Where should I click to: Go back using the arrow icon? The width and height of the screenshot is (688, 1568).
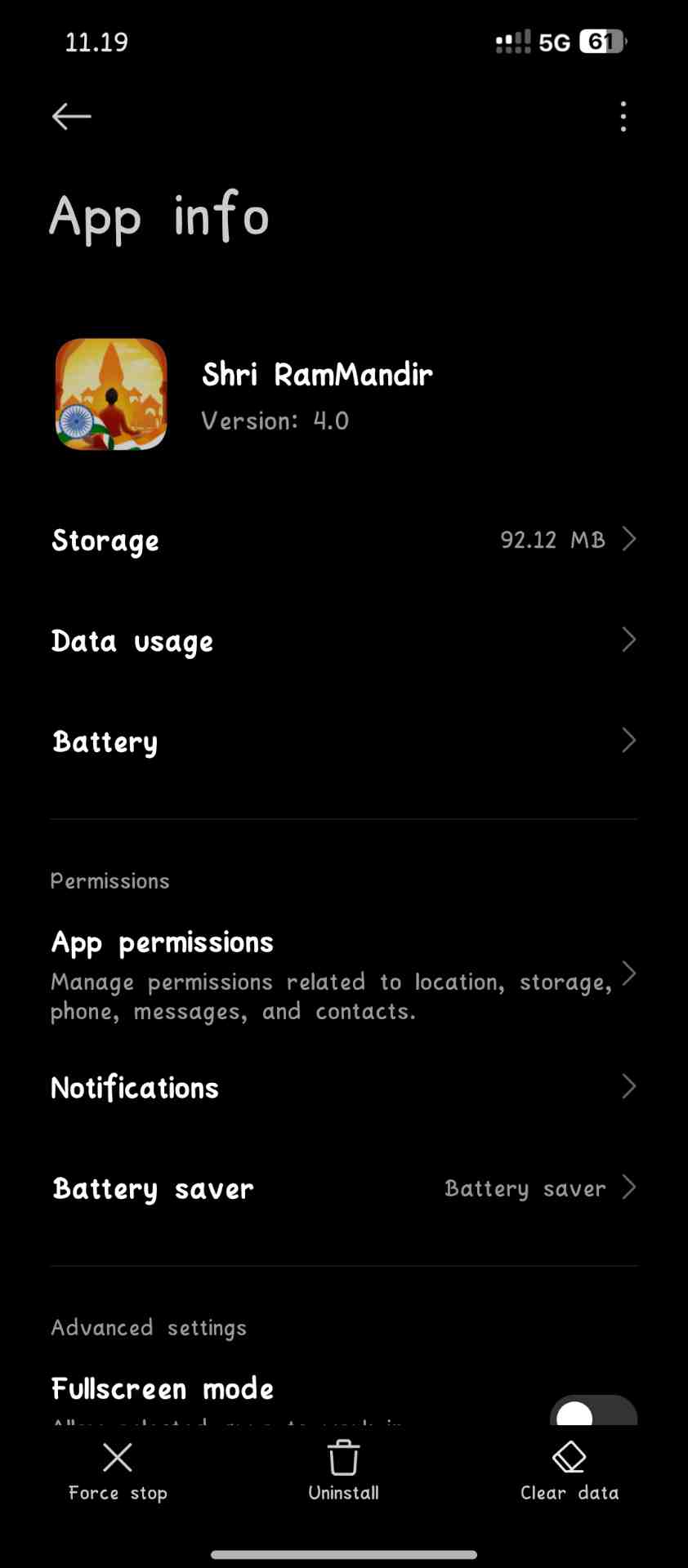click(72, 117)
